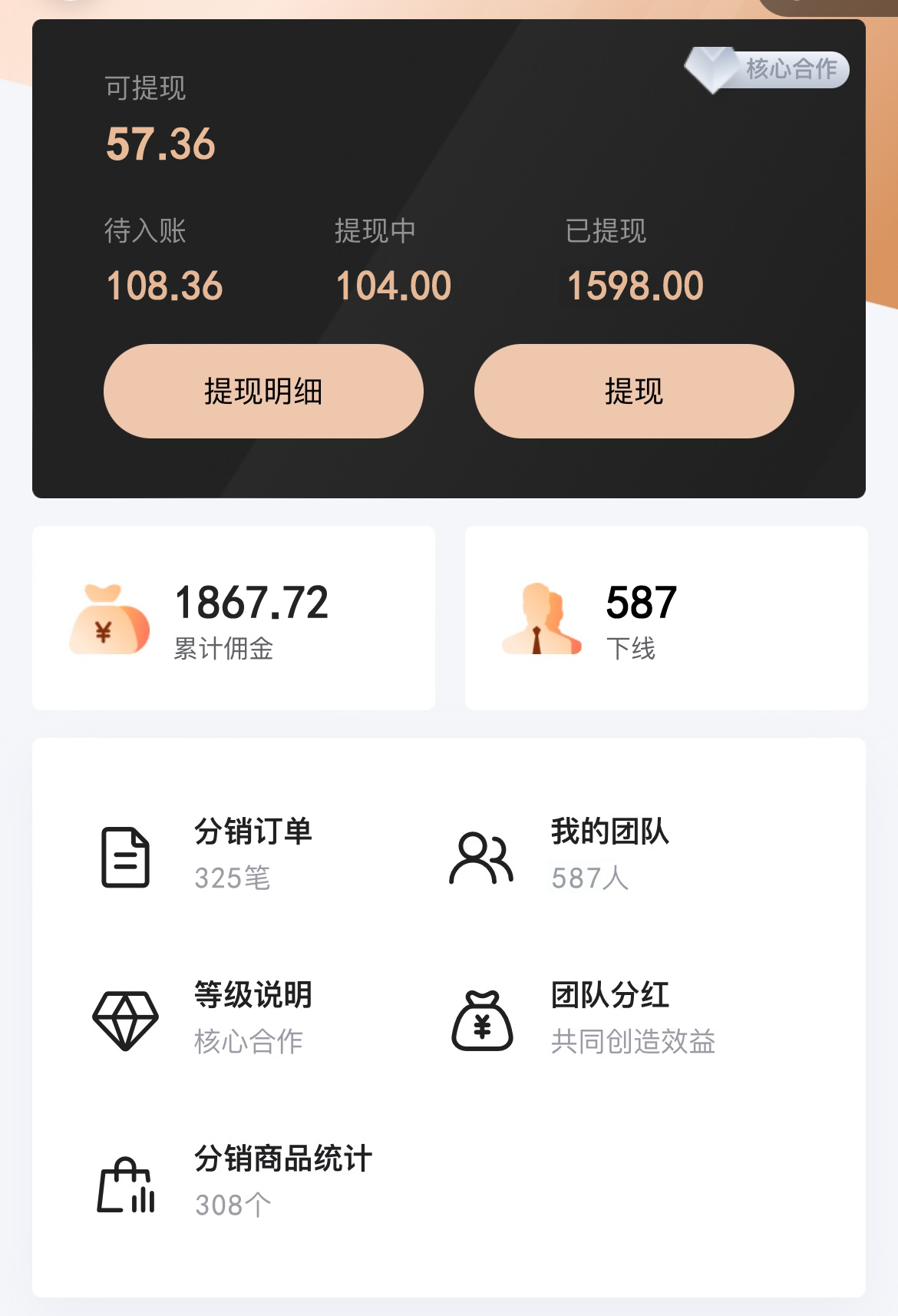Check 分销商品统计 product statistics
Image resolution: width=898 pixels, height=1316 pixels.
coord(238,1181)
